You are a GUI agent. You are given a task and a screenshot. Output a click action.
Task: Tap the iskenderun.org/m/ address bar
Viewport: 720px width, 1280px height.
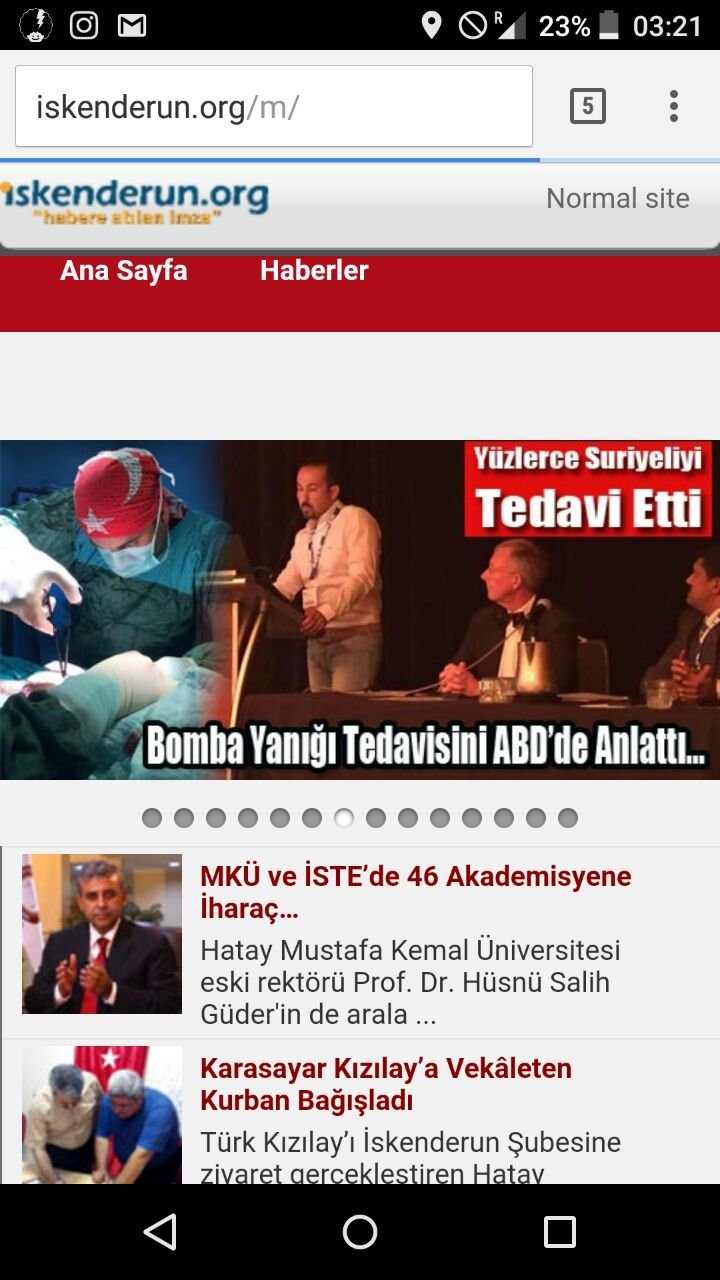273,106
